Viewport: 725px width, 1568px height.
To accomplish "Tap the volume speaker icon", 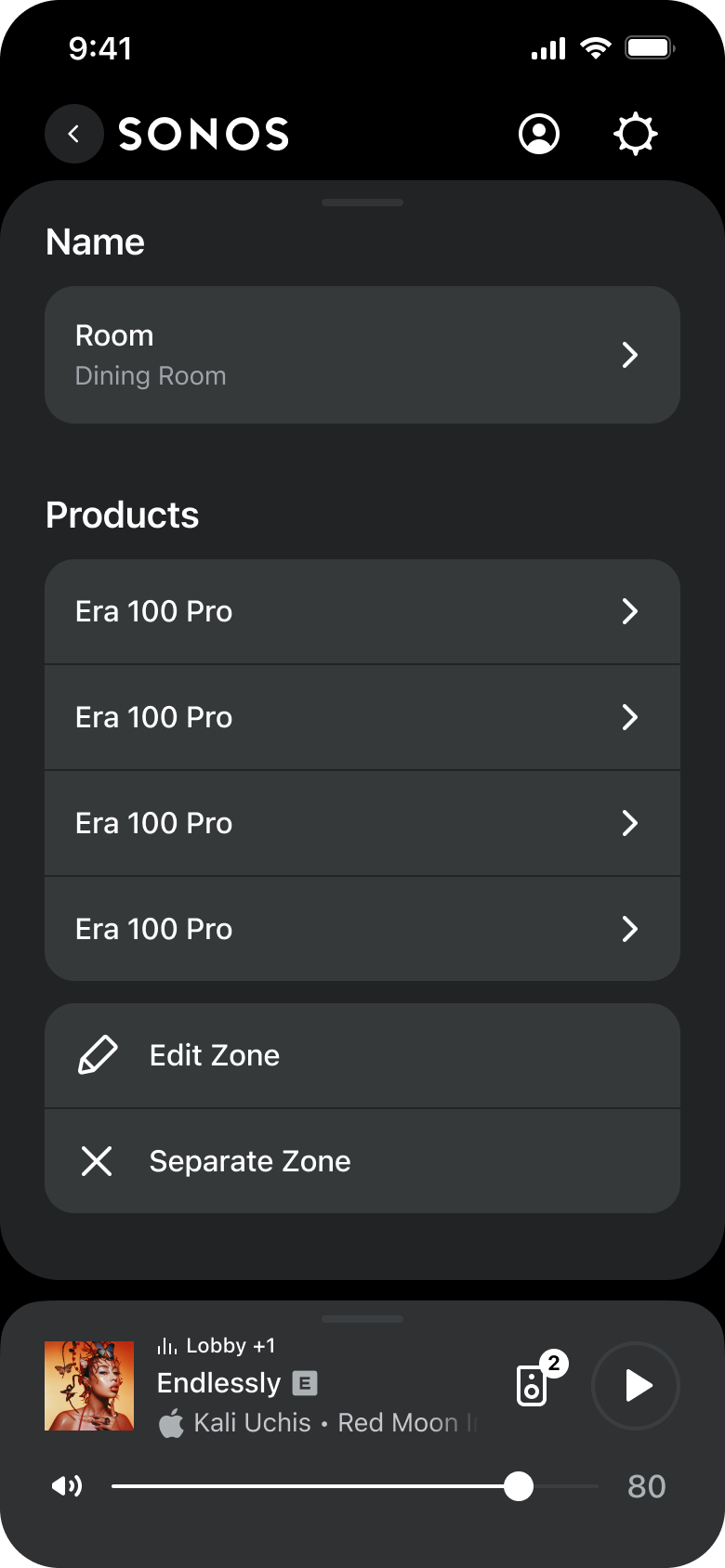I will [x=66, y=1486].
